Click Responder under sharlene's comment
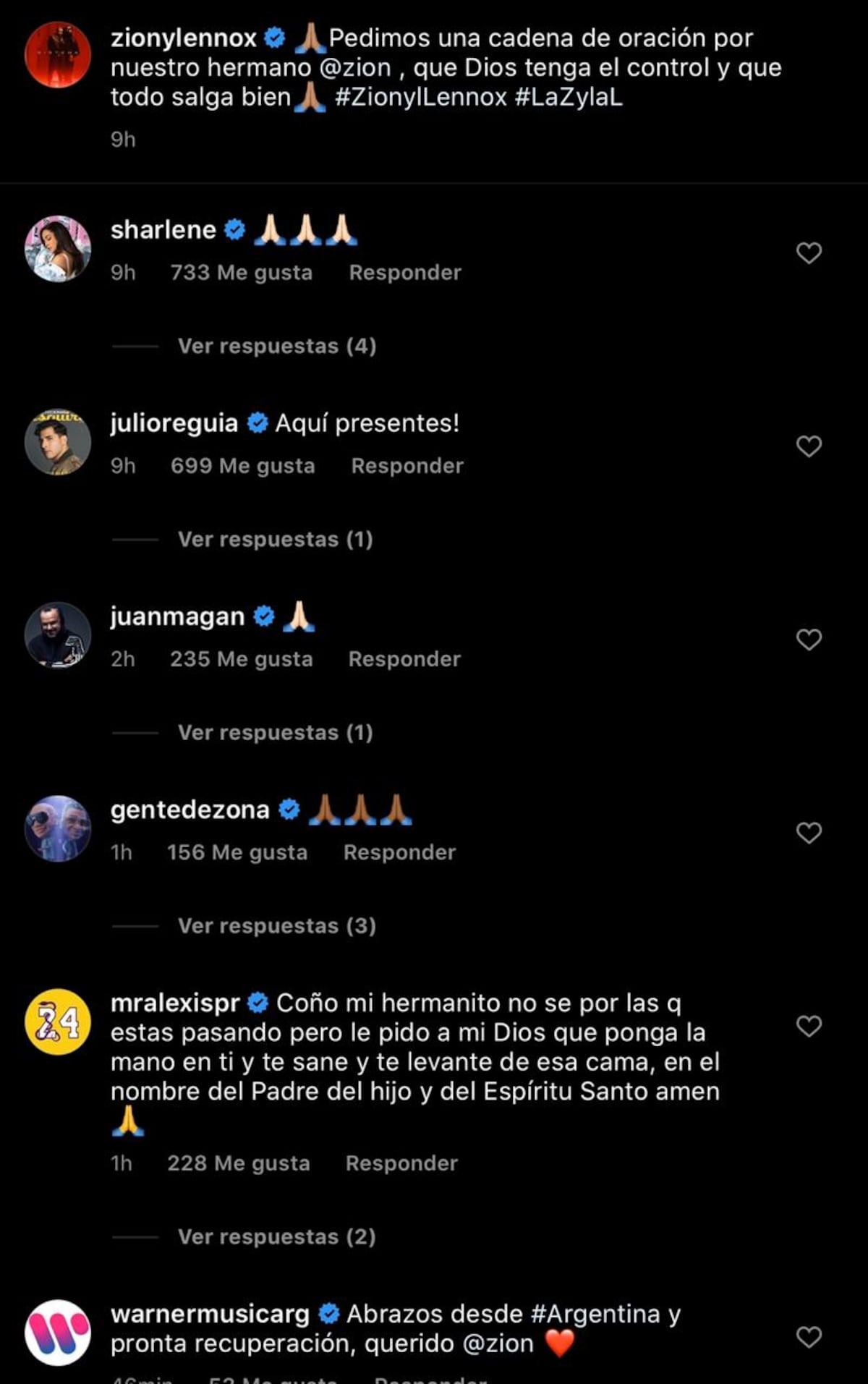 [404, 272]
